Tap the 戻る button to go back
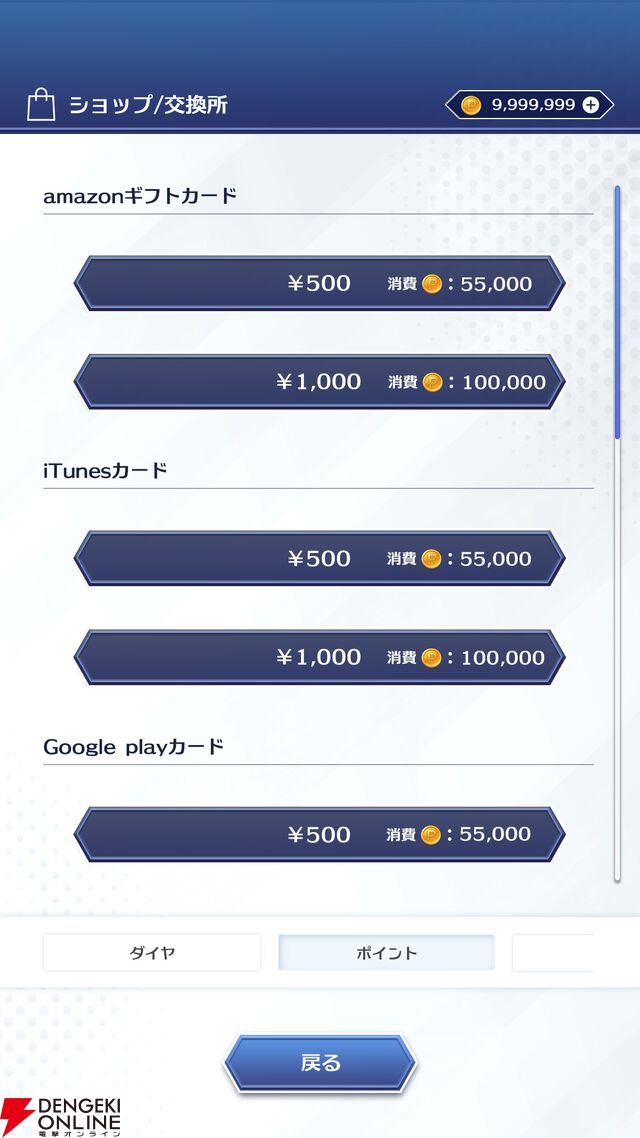Image resolution: width=640 pixels, height=1138 pixels. pos(320,1062)
